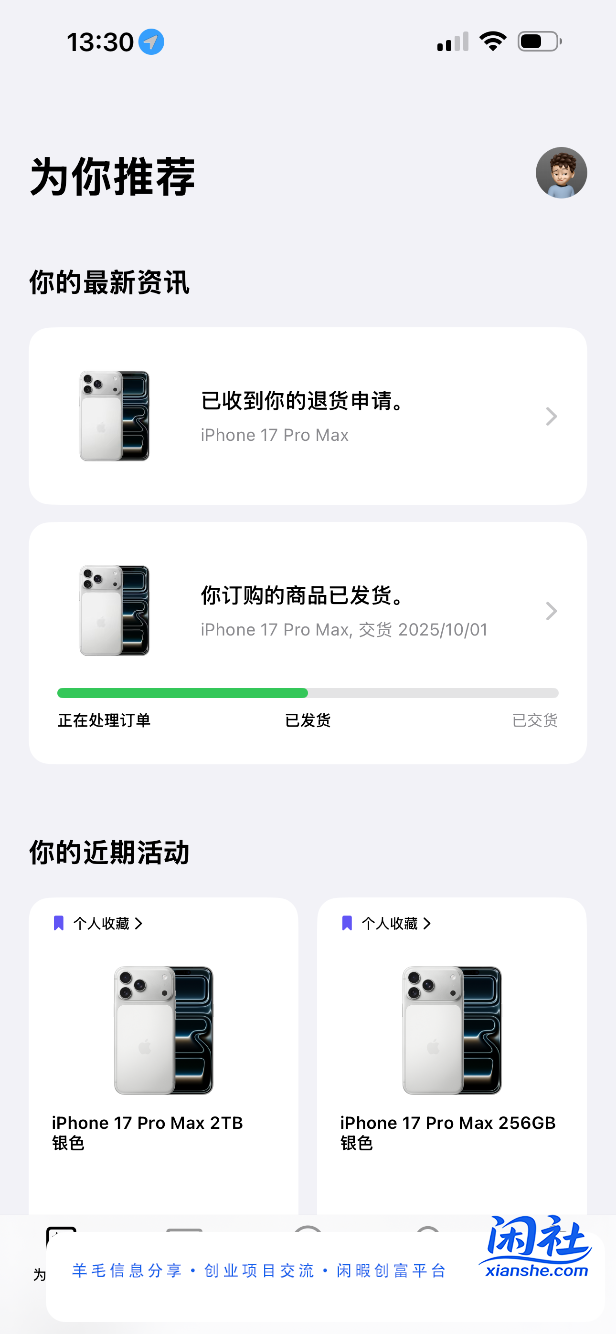
Task: Open the account profile avatar
Action: point(561,174)
